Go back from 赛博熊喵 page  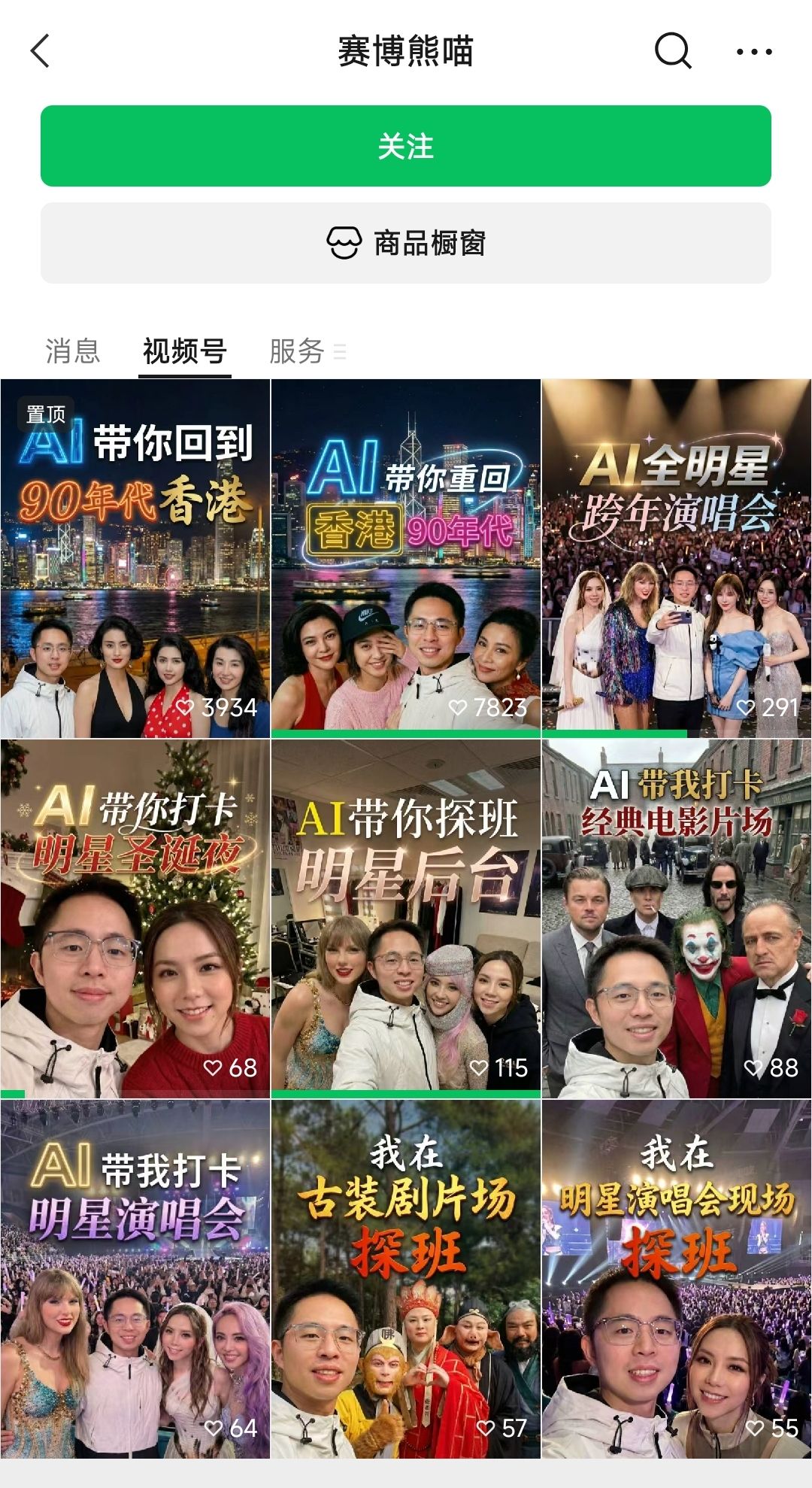click(41, 51)
